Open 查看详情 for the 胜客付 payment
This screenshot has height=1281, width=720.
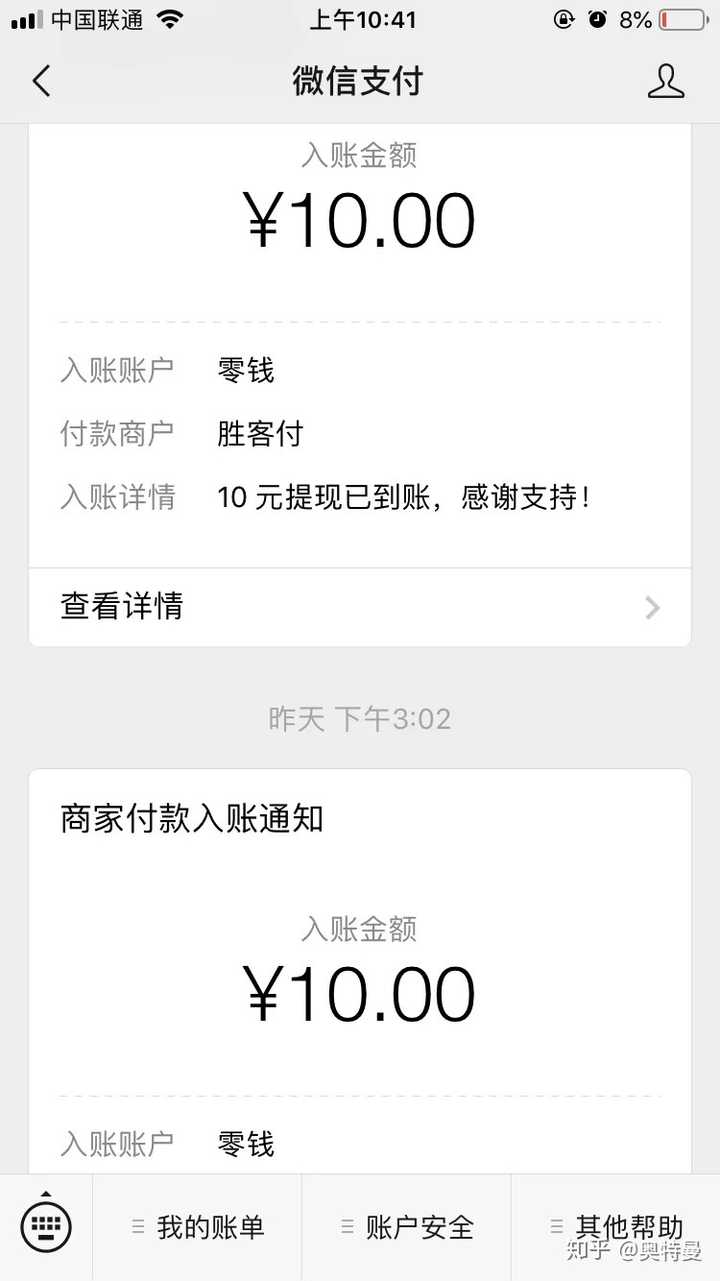point(360,607)
